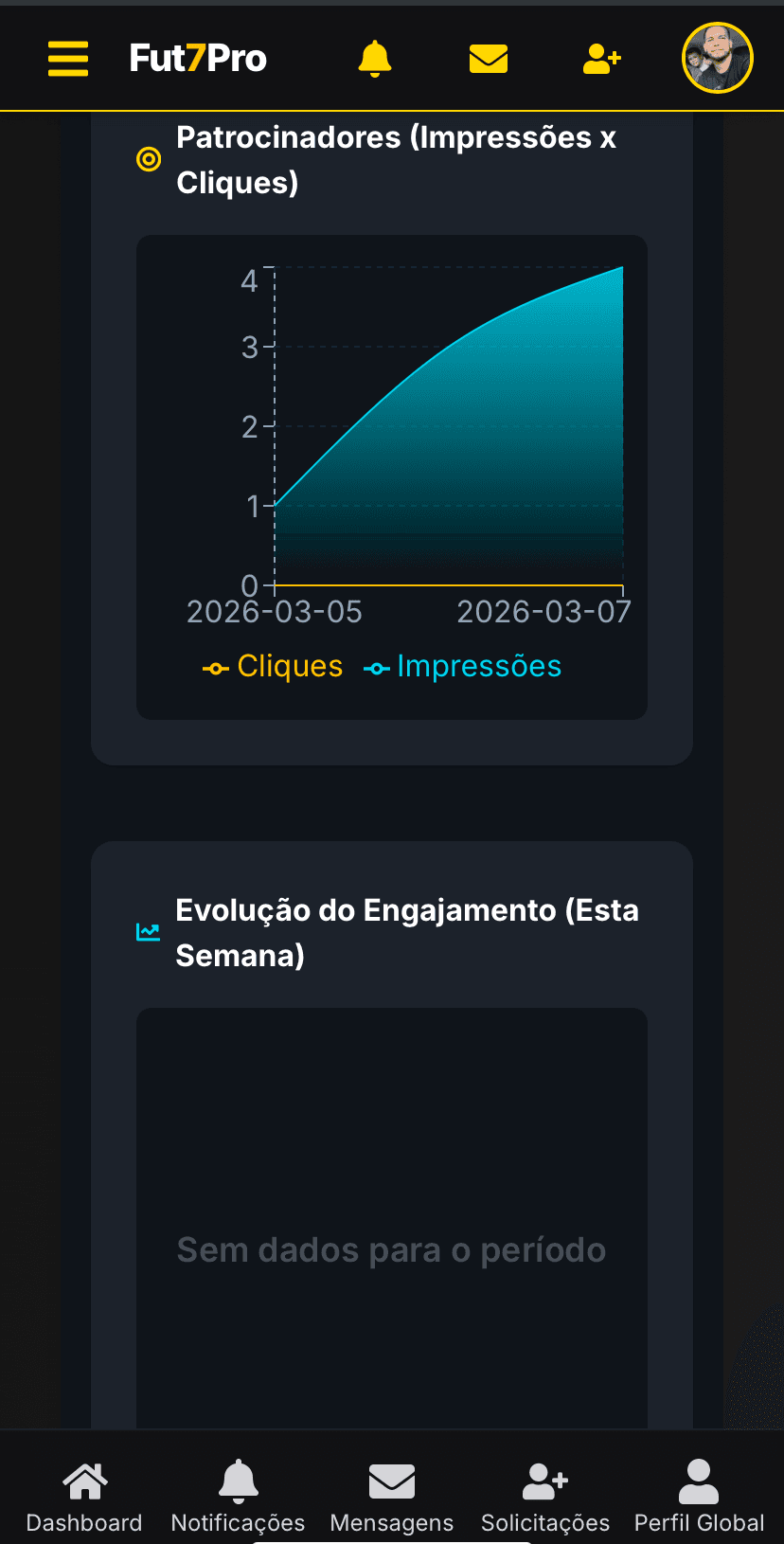Select the Dashboard home icon in bottom navigation
Viewport: 784px width, 1544px height.
[x=84, y=1480]
